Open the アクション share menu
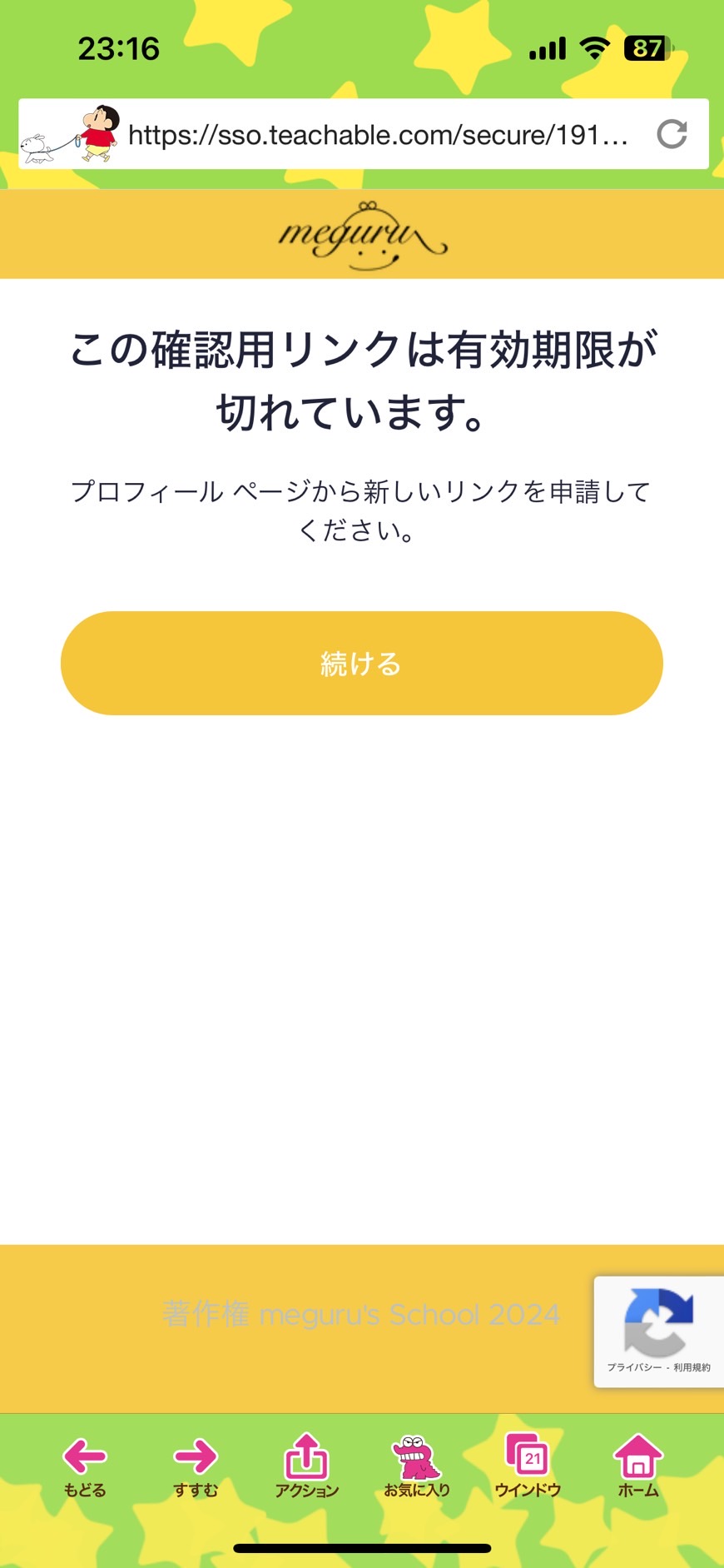 (306, 1466)
